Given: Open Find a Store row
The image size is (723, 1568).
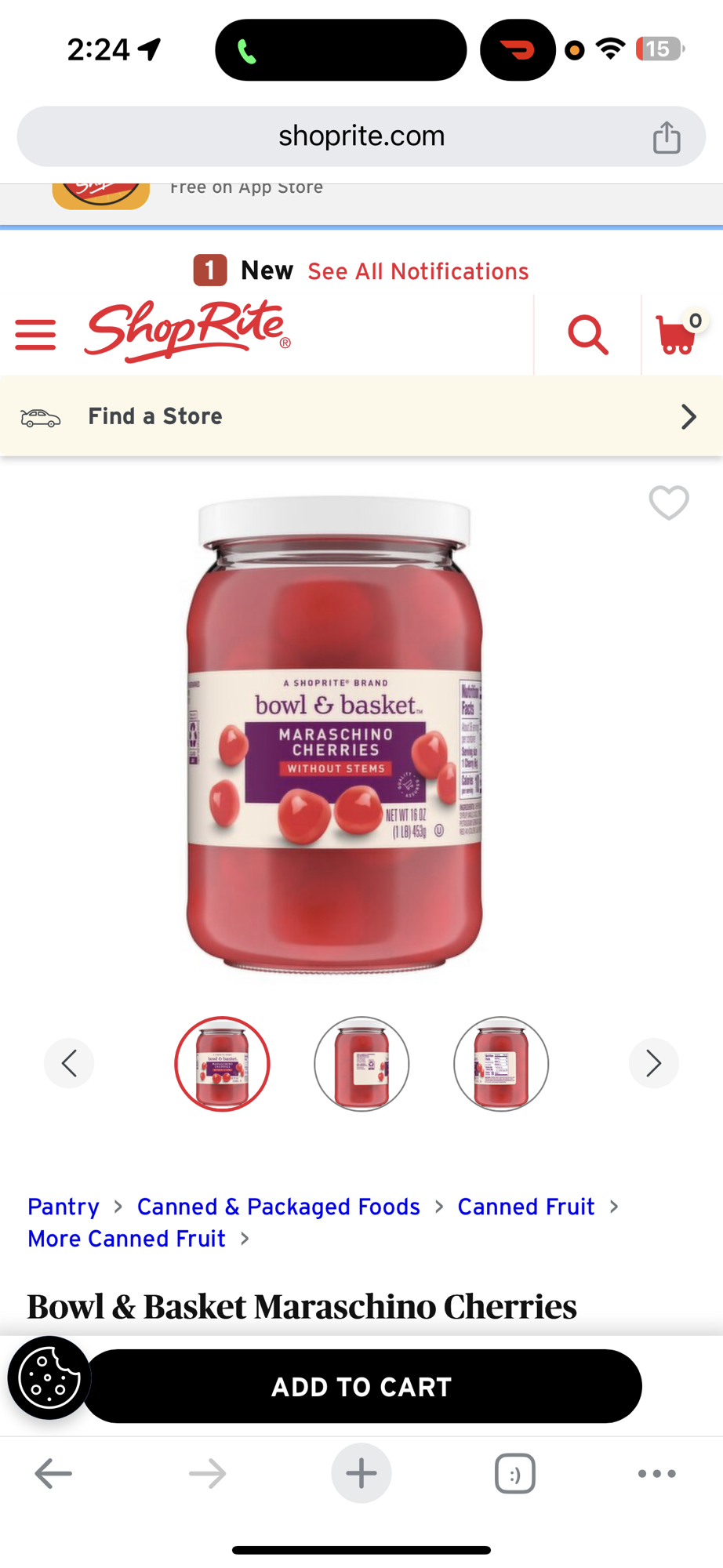Looking at the screenshot, I should (361, 416).
